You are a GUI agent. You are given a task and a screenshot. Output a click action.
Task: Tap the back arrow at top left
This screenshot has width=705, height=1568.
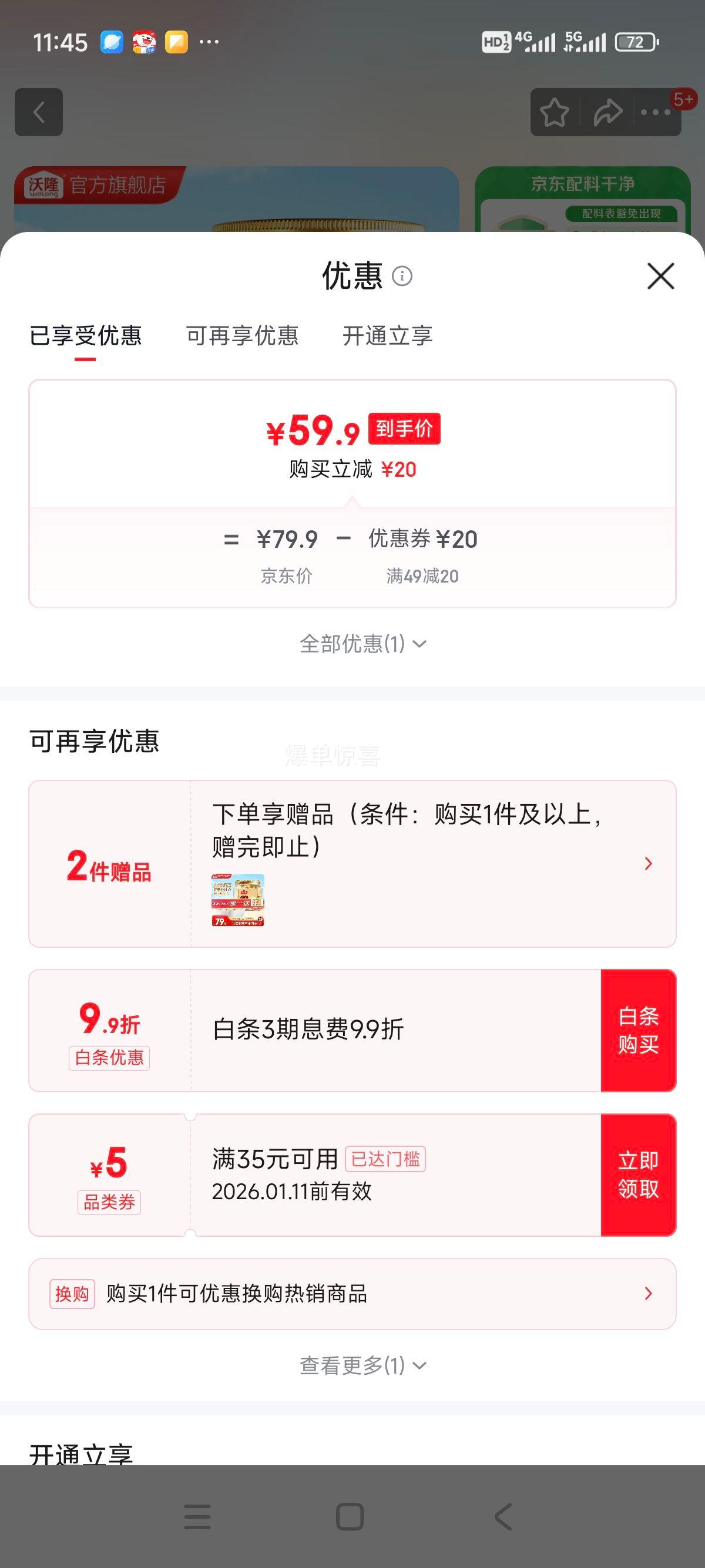pyautogui.click(x=39, y=113)
